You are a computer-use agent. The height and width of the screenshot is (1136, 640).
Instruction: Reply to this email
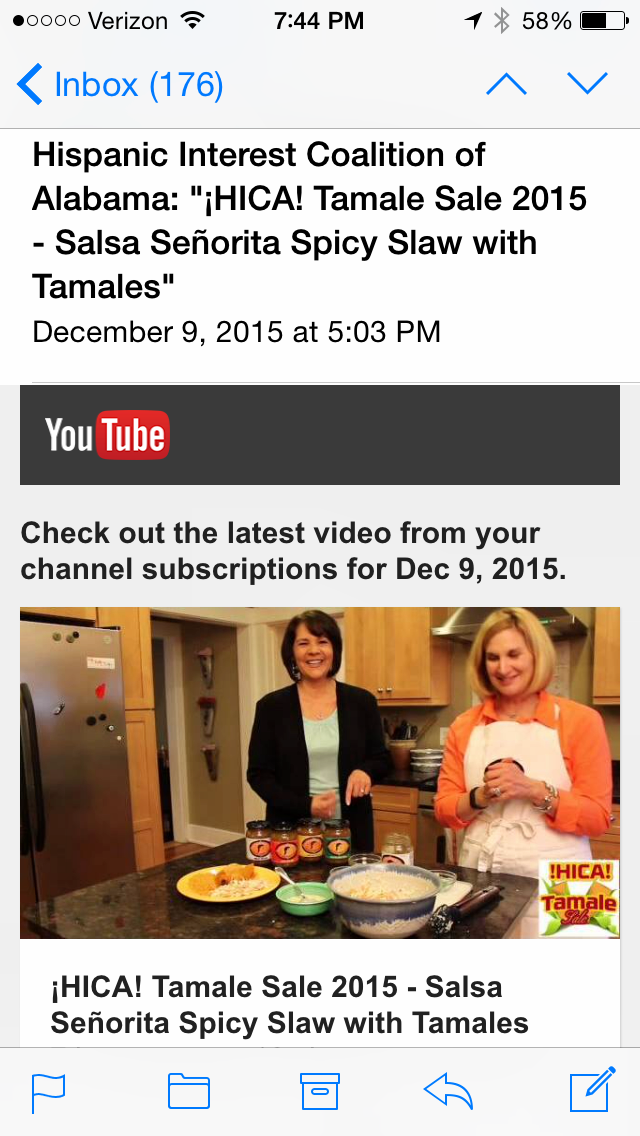point(448,1092)
